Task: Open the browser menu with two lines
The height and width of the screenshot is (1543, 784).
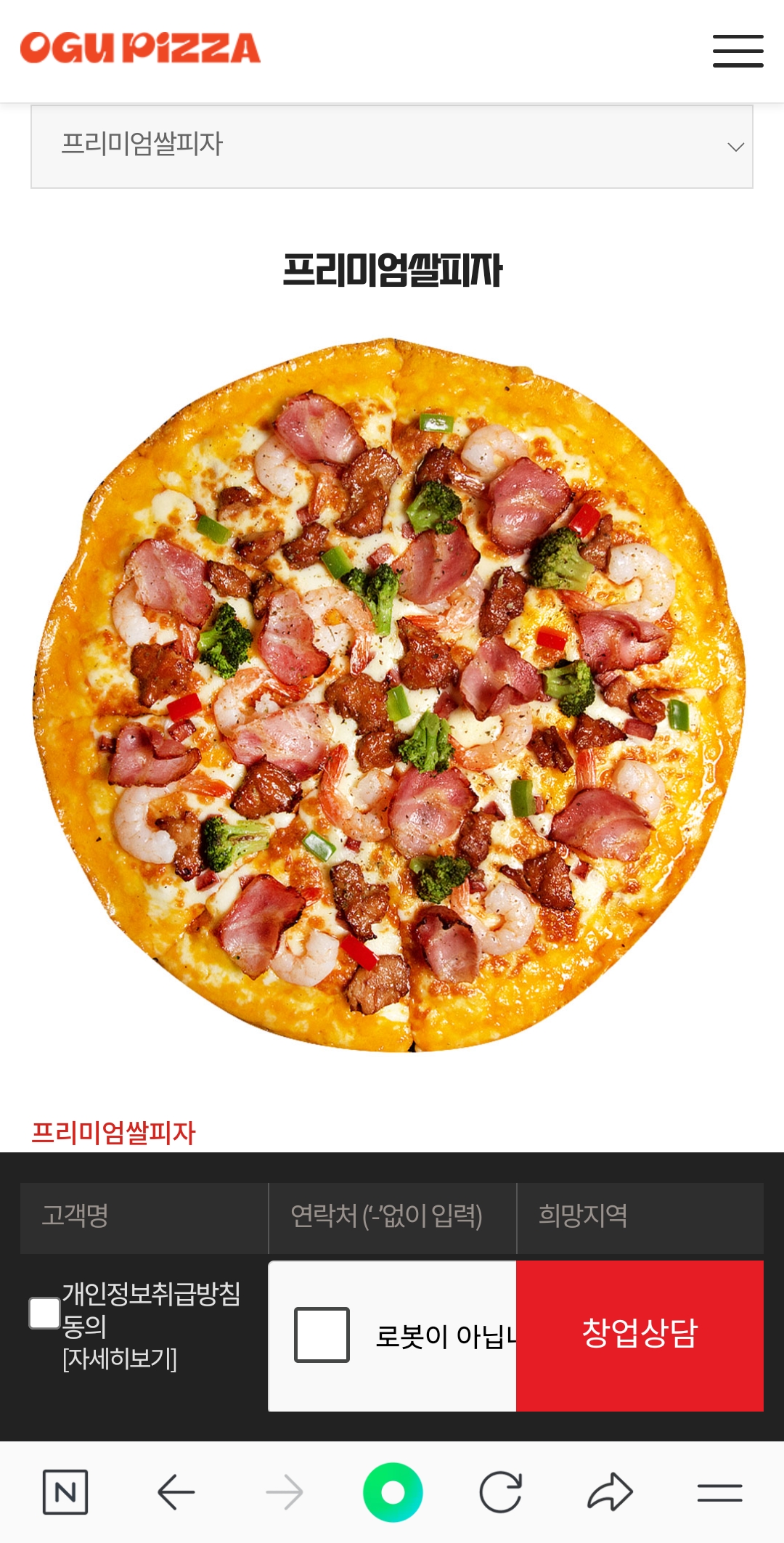Action: 719,1492
